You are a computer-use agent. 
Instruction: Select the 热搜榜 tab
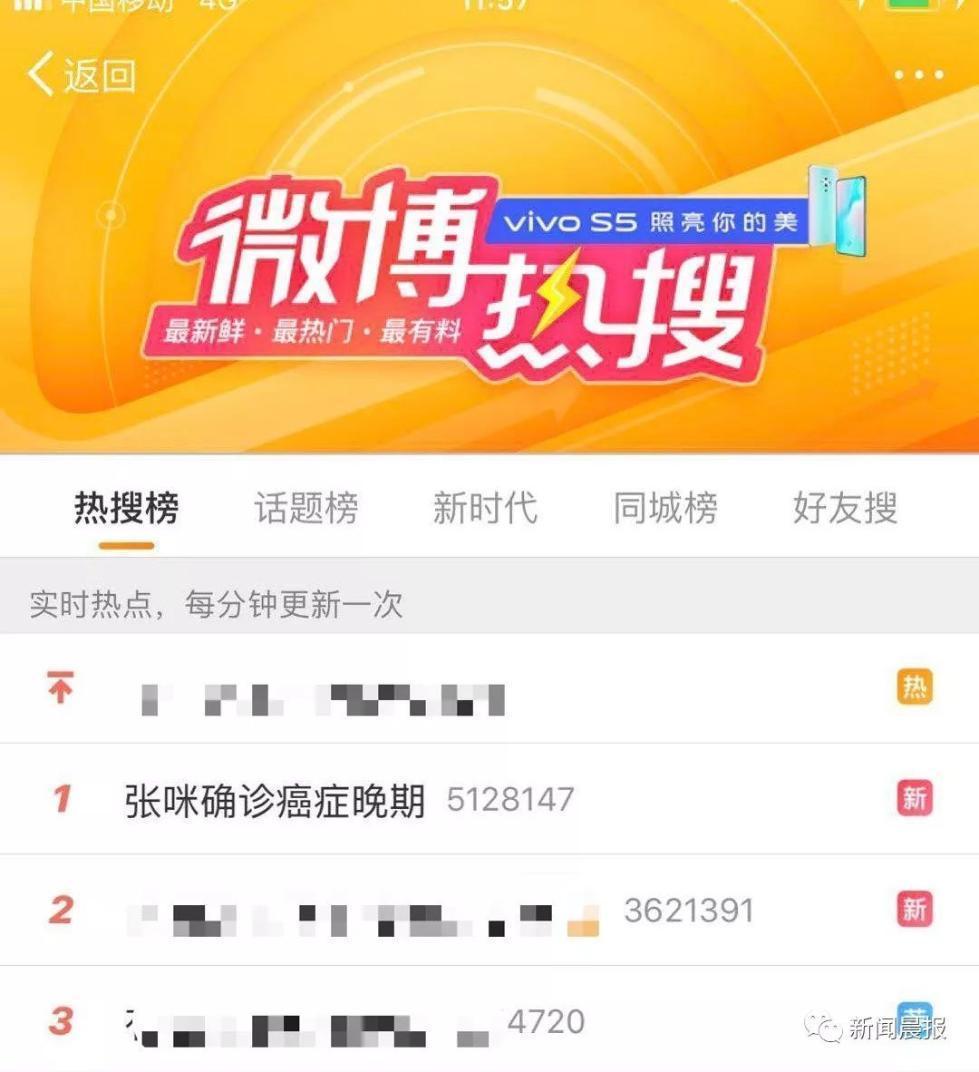click(x=127, y=508)
